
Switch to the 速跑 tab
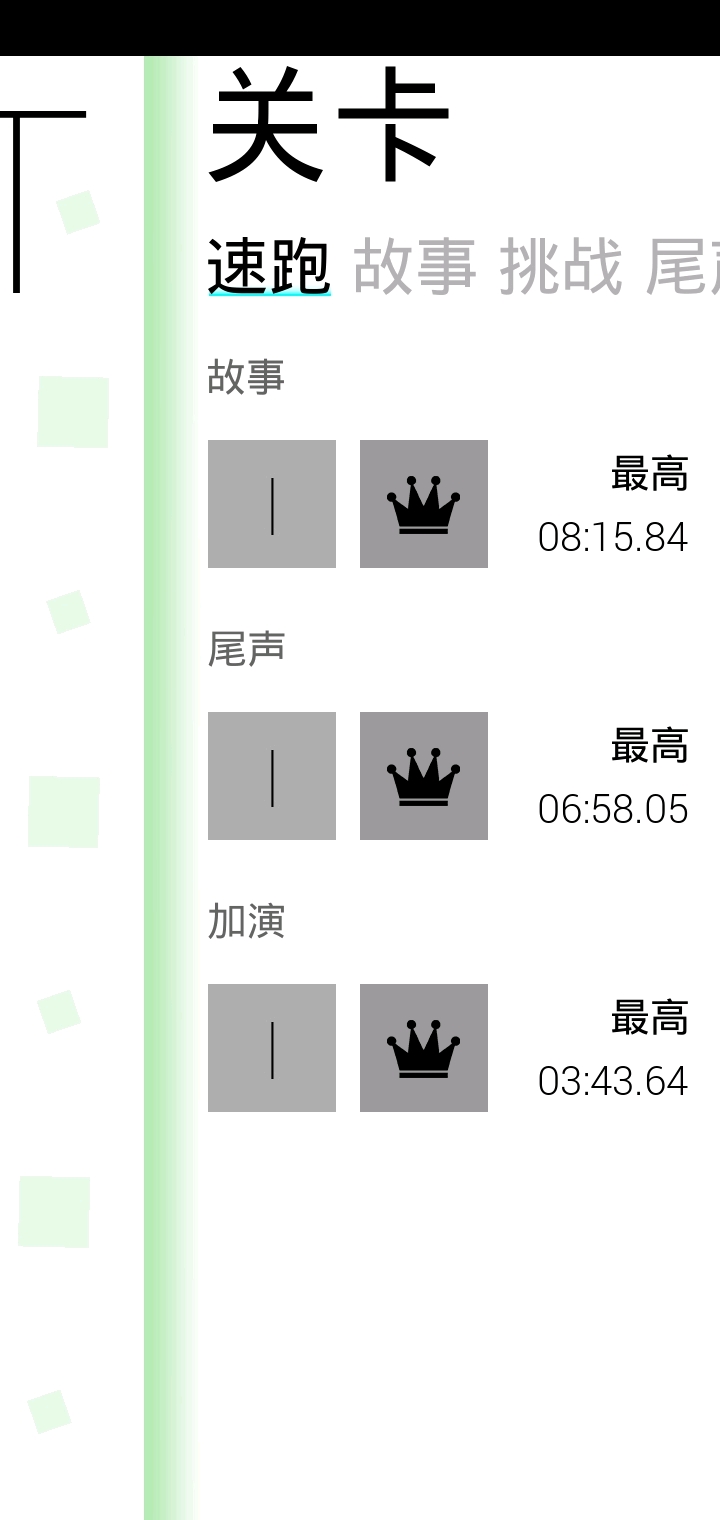point(269,267)
